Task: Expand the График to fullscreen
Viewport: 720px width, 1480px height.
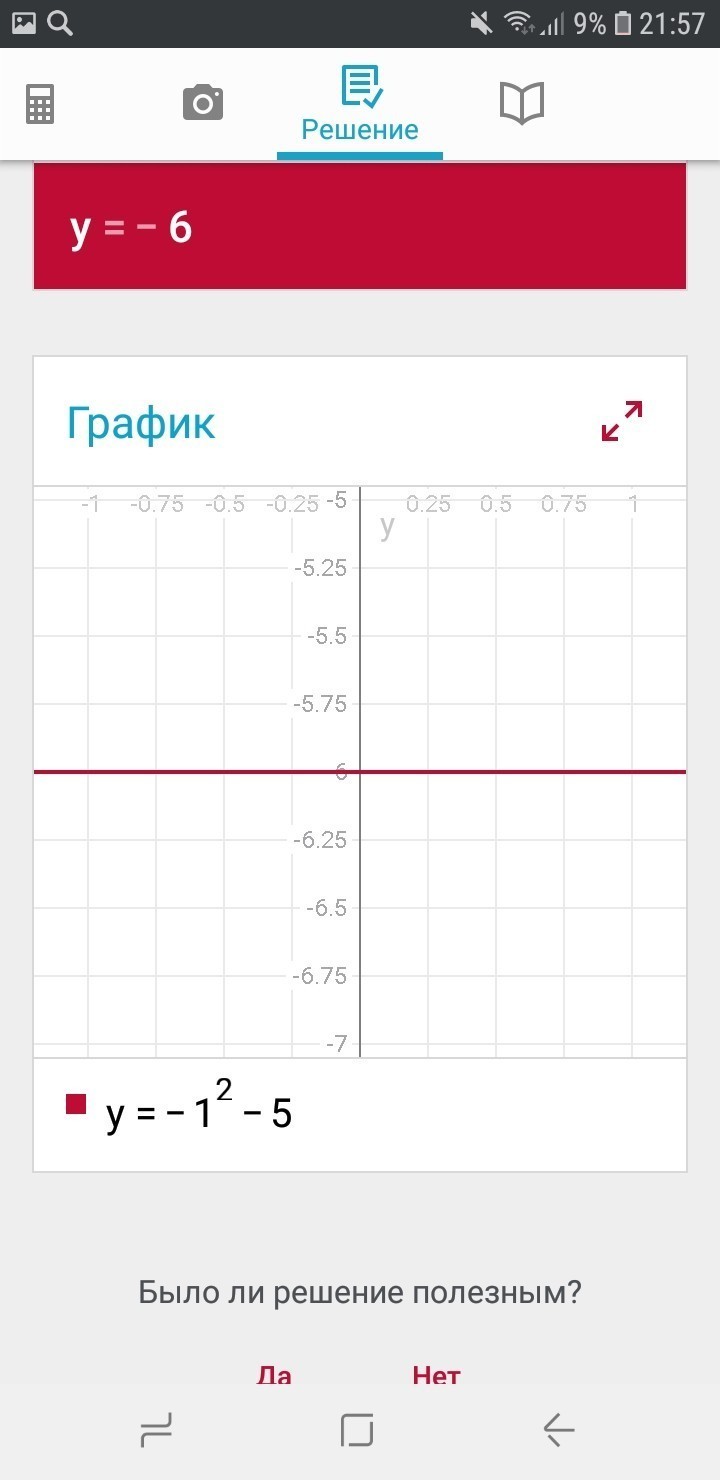Action: pyautogui.click(x=622, y=421)
